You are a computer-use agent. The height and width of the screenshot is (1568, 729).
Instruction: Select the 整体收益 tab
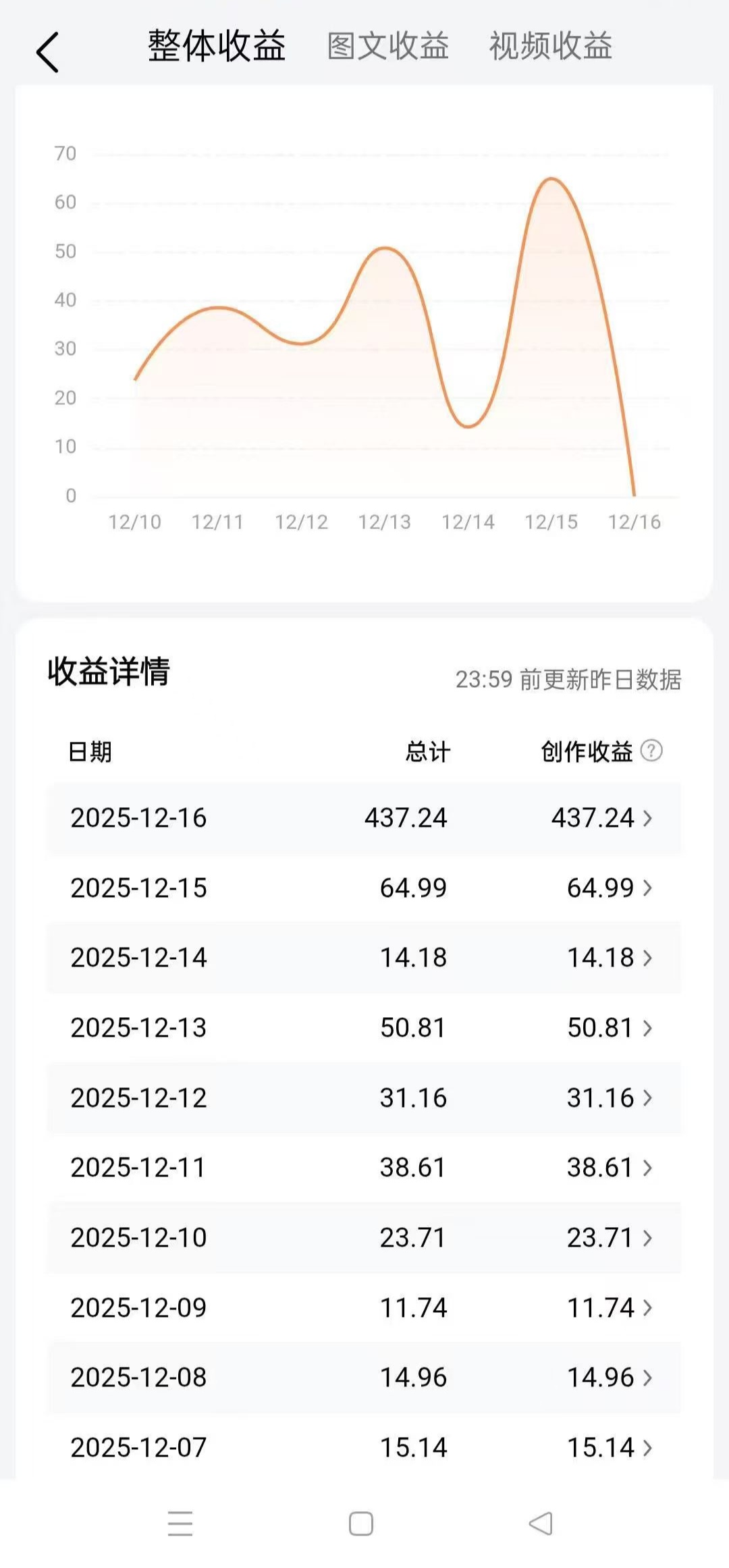[217, 47]
